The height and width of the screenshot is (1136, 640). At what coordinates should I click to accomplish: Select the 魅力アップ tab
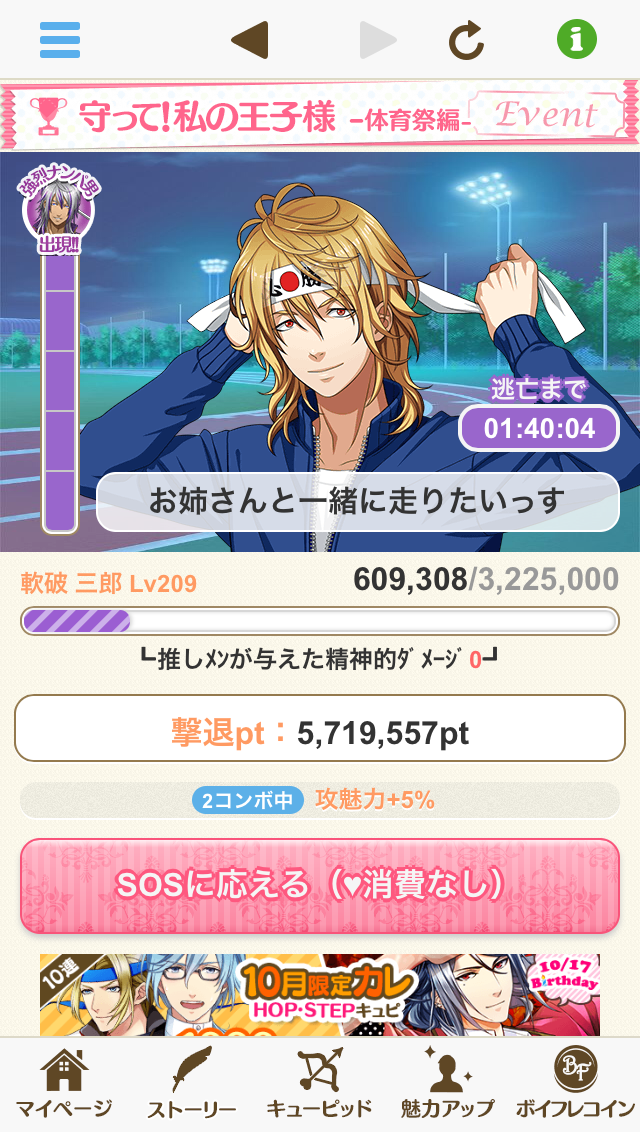click(447, 1085)
